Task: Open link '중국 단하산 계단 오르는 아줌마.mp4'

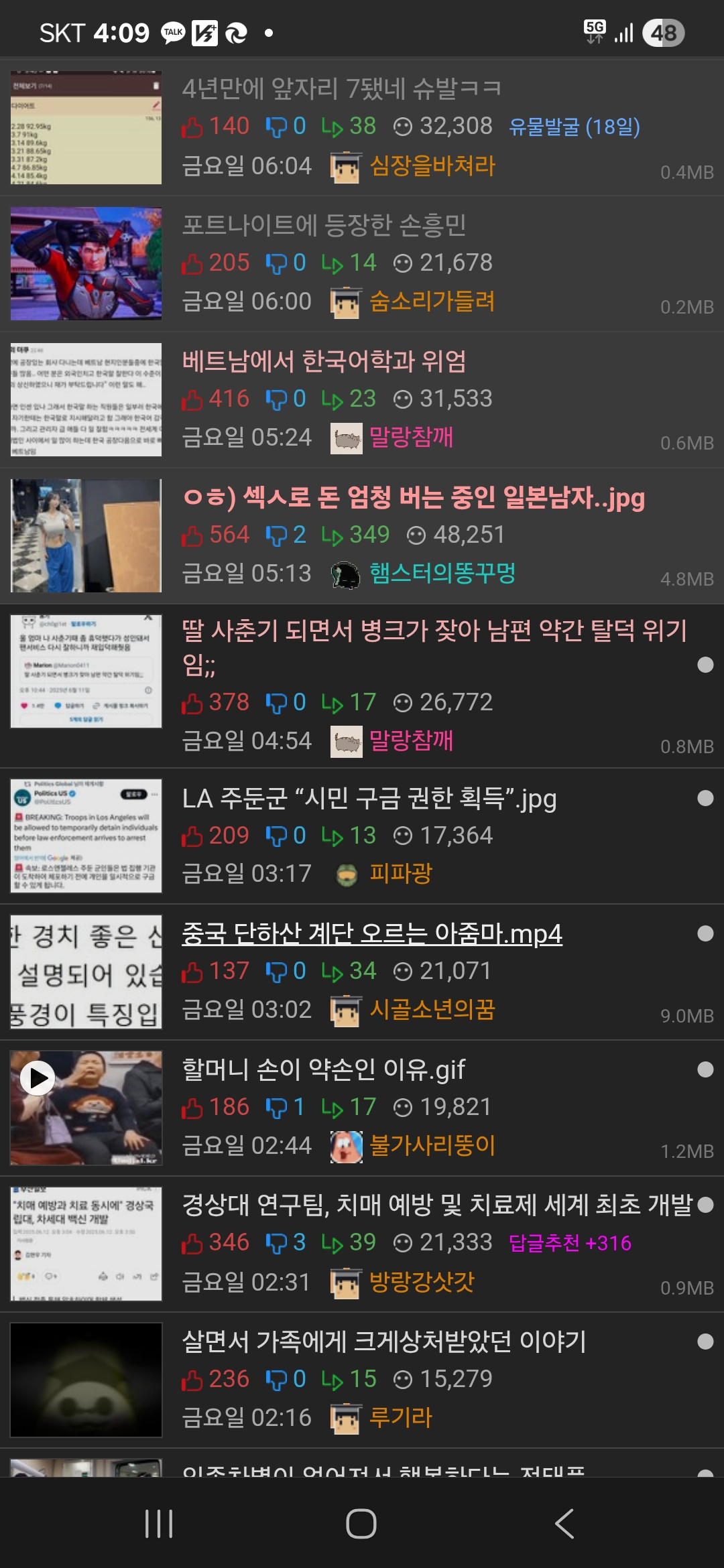Action: (x=372, y=933)
